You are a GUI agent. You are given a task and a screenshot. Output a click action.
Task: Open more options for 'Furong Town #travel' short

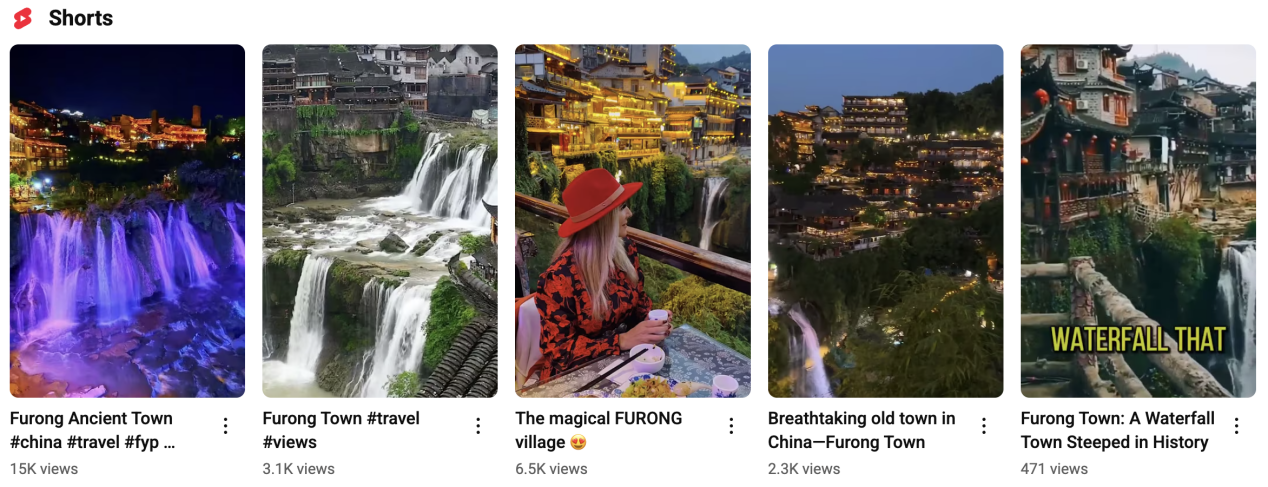click(x=479, y=426)
